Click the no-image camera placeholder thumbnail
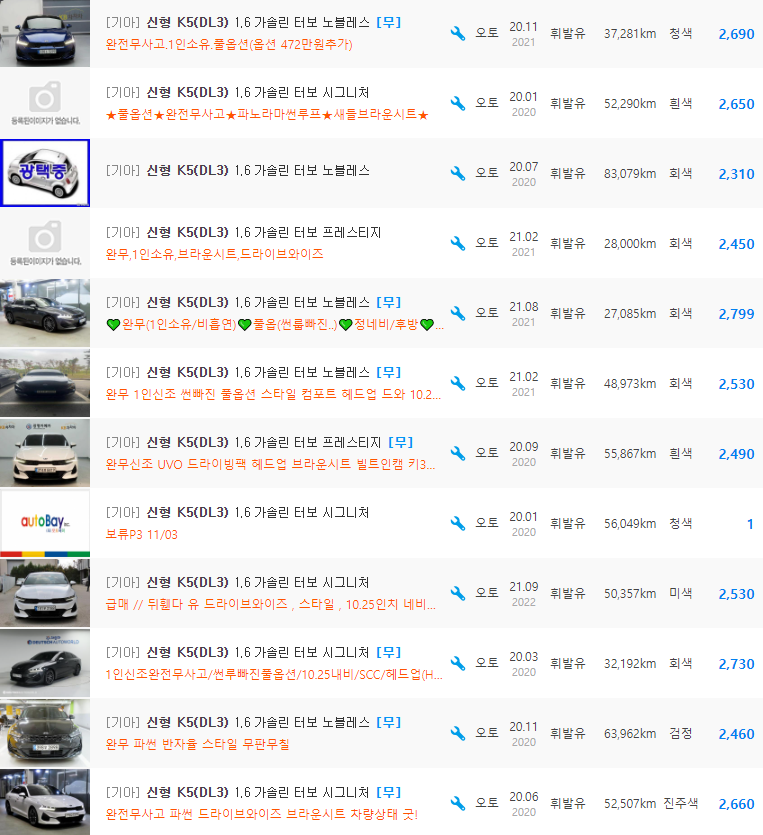Viewport: 763px width, 835px height. click(x=44, y=104)
